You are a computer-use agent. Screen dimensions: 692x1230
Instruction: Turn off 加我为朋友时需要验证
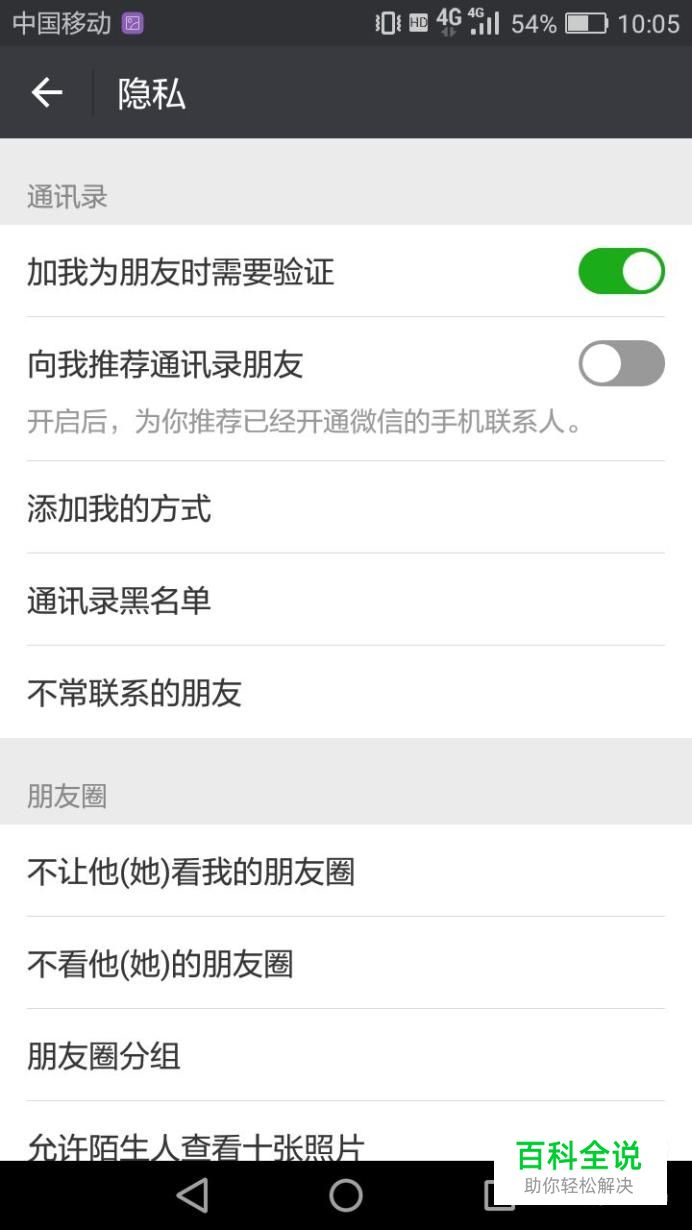pyautogui.click(x=621, y=271)
